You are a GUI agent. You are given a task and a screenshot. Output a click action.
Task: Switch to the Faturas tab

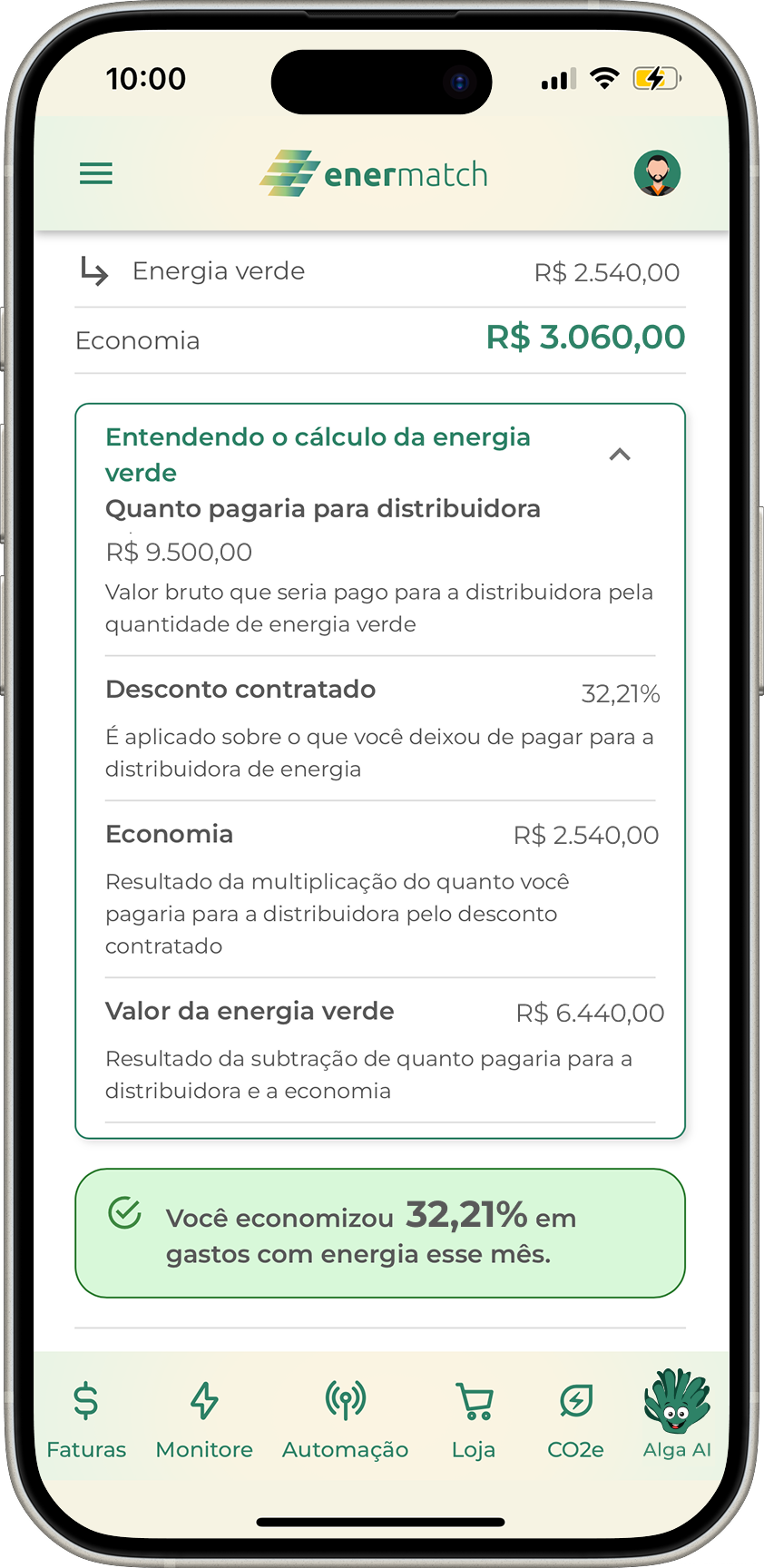[86, 1419]
